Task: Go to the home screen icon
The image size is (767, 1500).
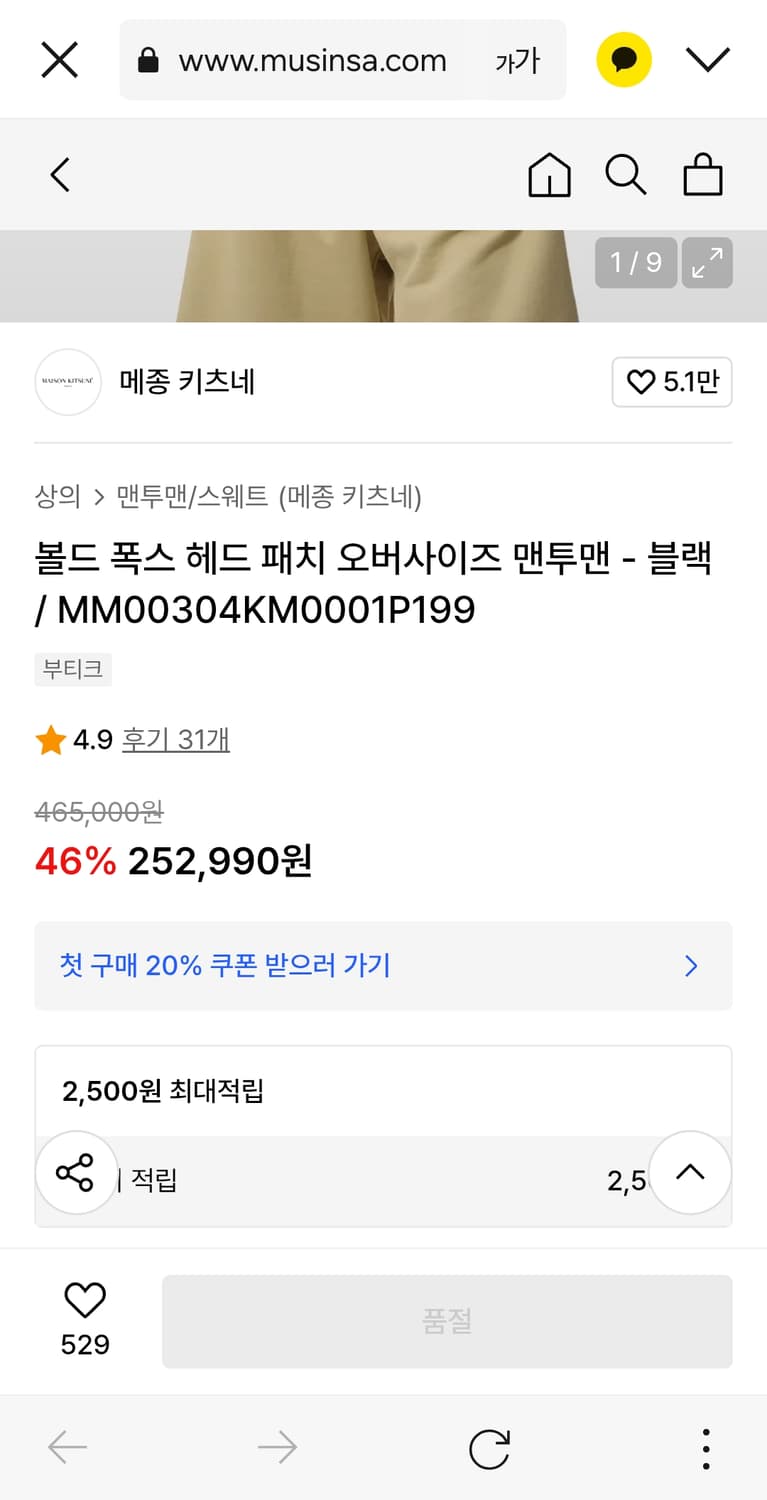Action: point(549,174)
